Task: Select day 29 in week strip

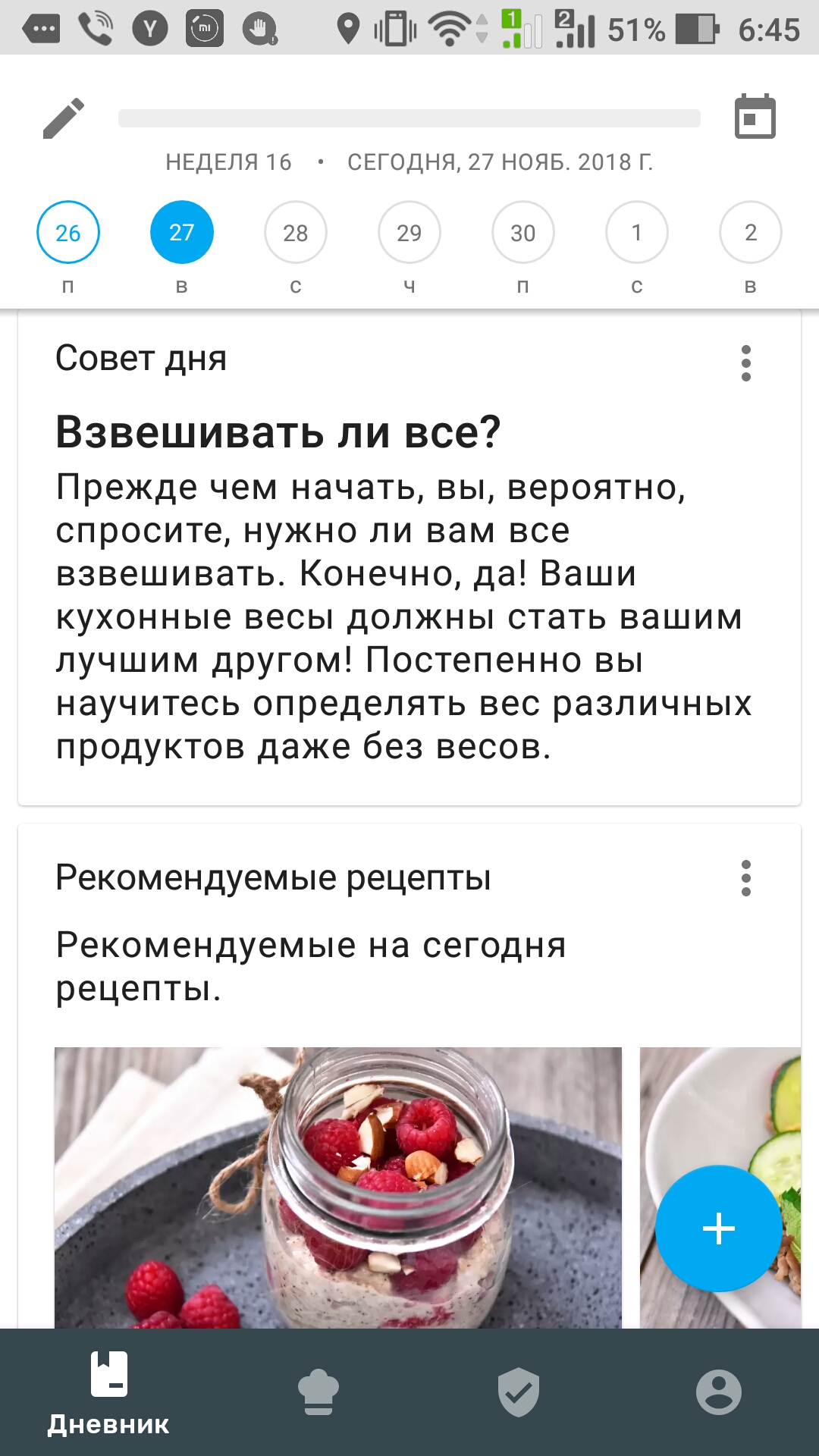Action: click(x=409, y=233)
